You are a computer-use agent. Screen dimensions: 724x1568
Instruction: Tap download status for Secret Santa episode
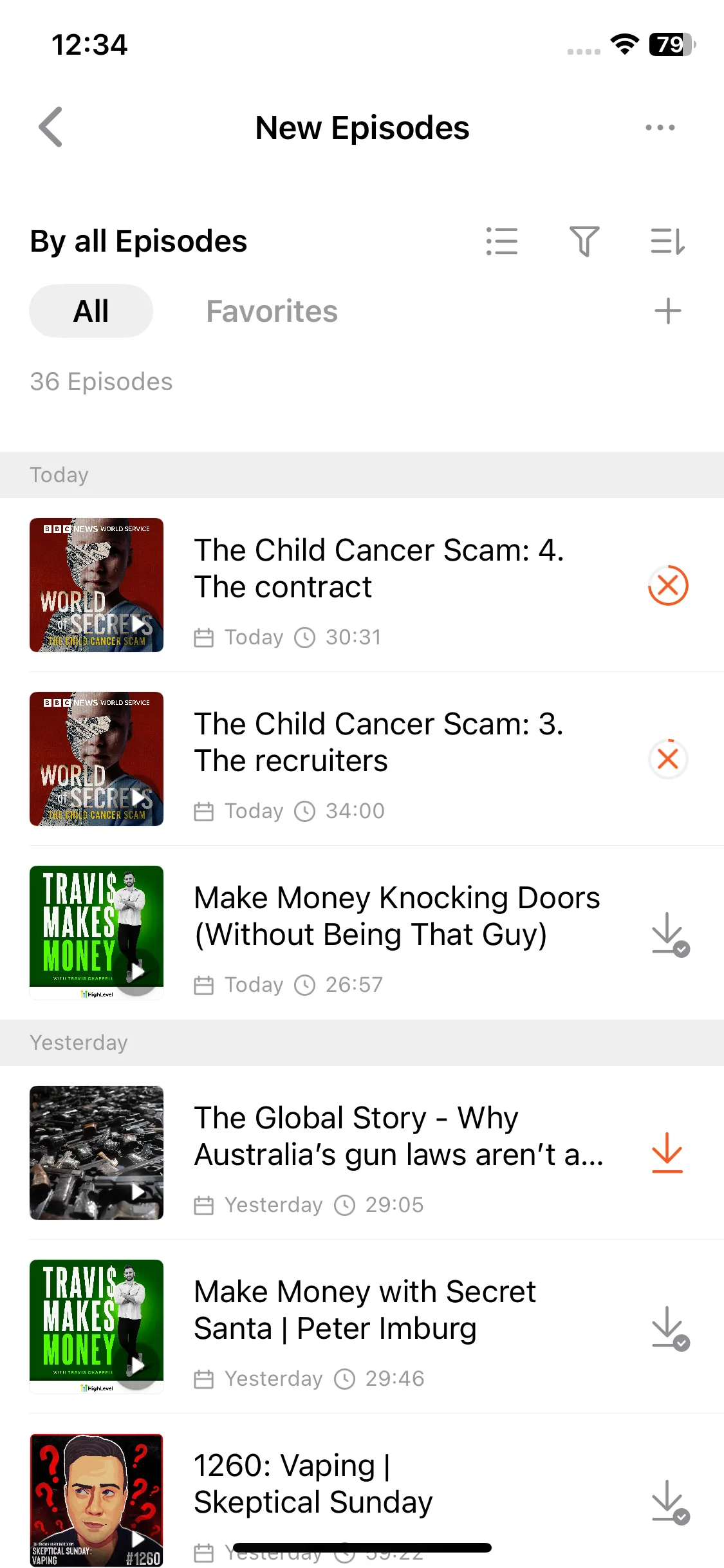(669, 1327)
